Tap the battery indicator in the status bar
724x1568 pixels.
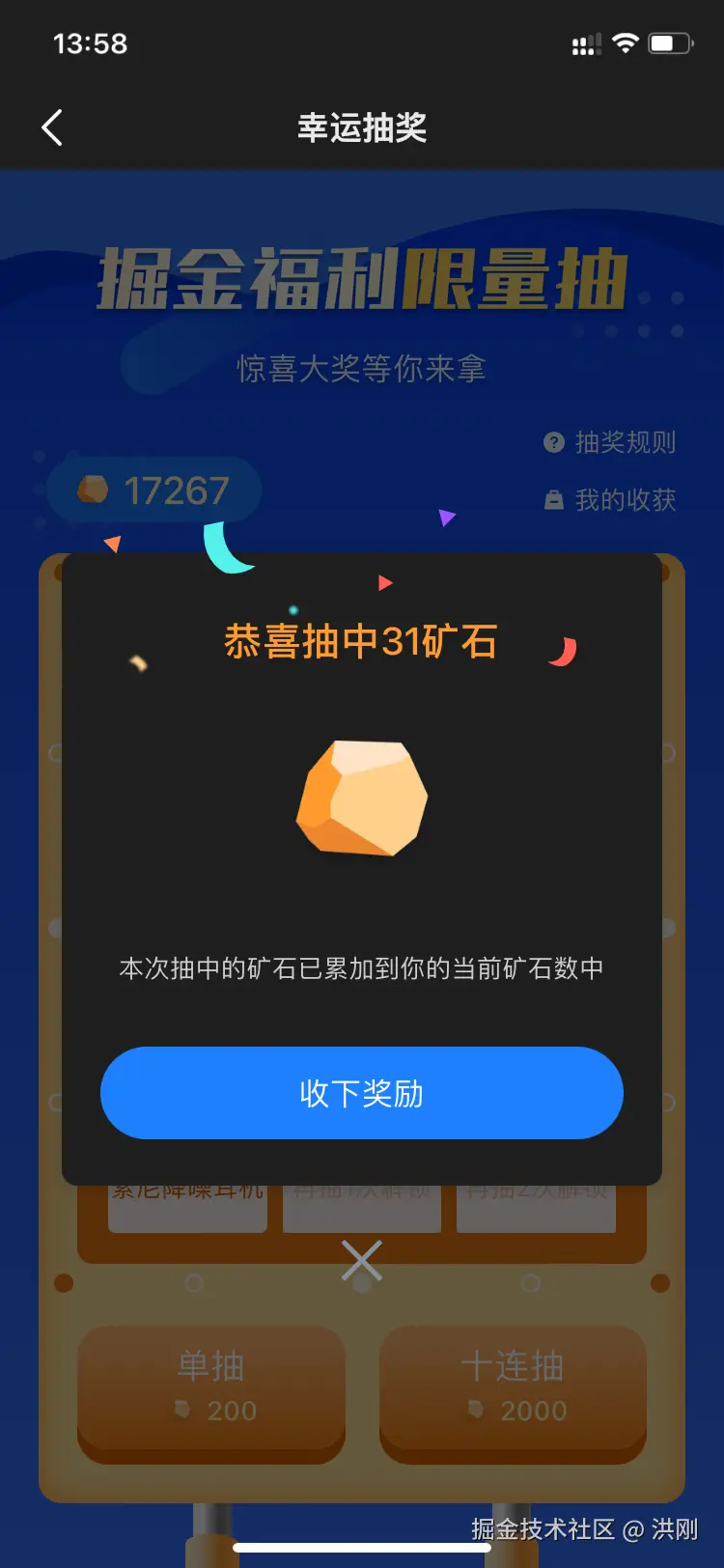(671, 42)
